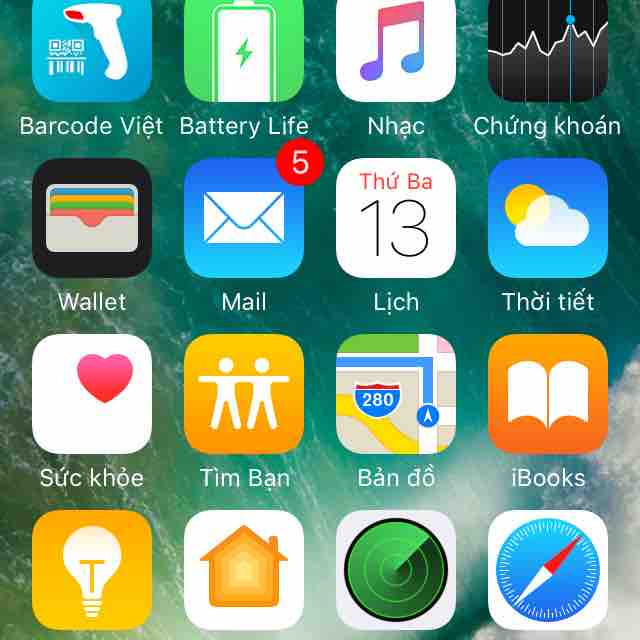This screenshot has height=640, width=640.
Task: Open the Thời tiết weather app
Action: [x=548, y=218]
